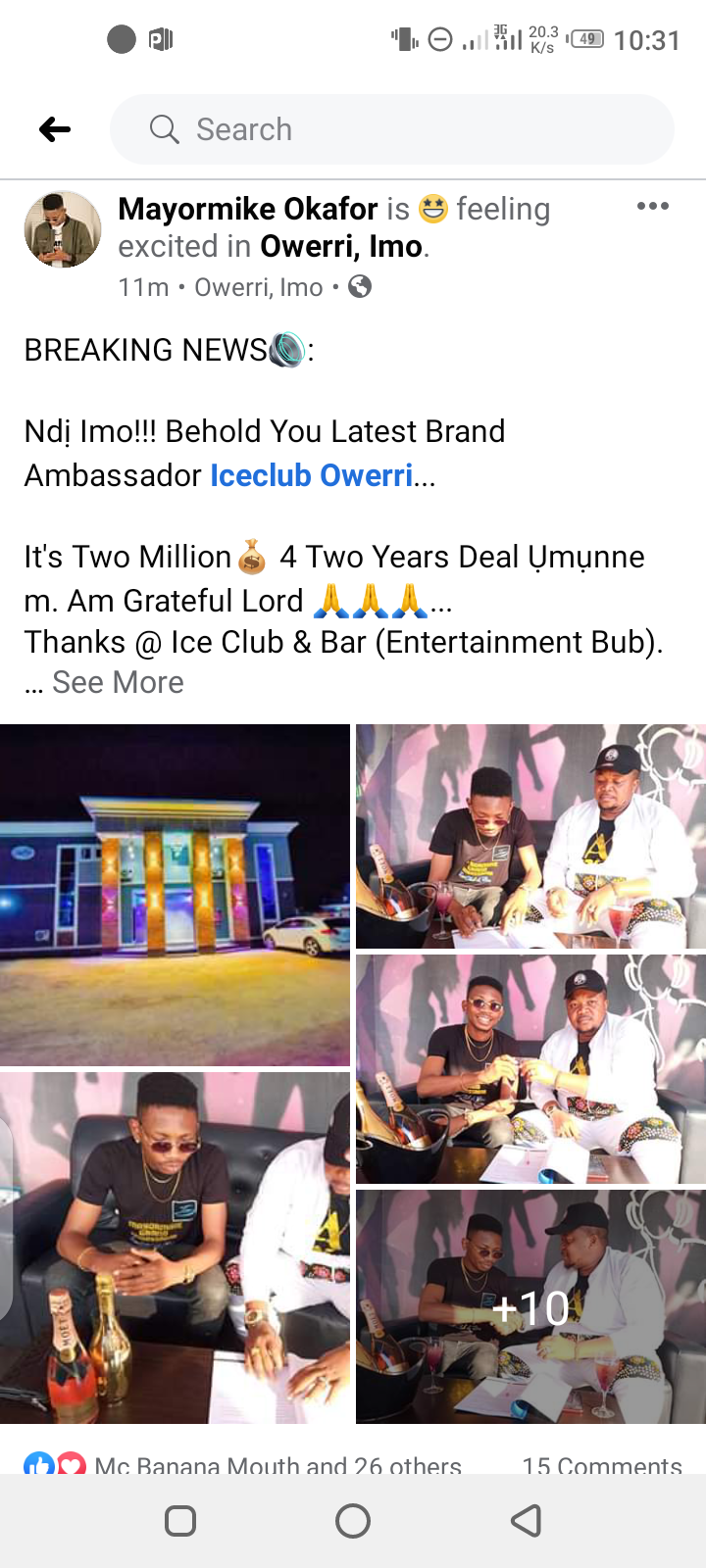Open recent apps from navigation bar

(x=180, y=1521)
